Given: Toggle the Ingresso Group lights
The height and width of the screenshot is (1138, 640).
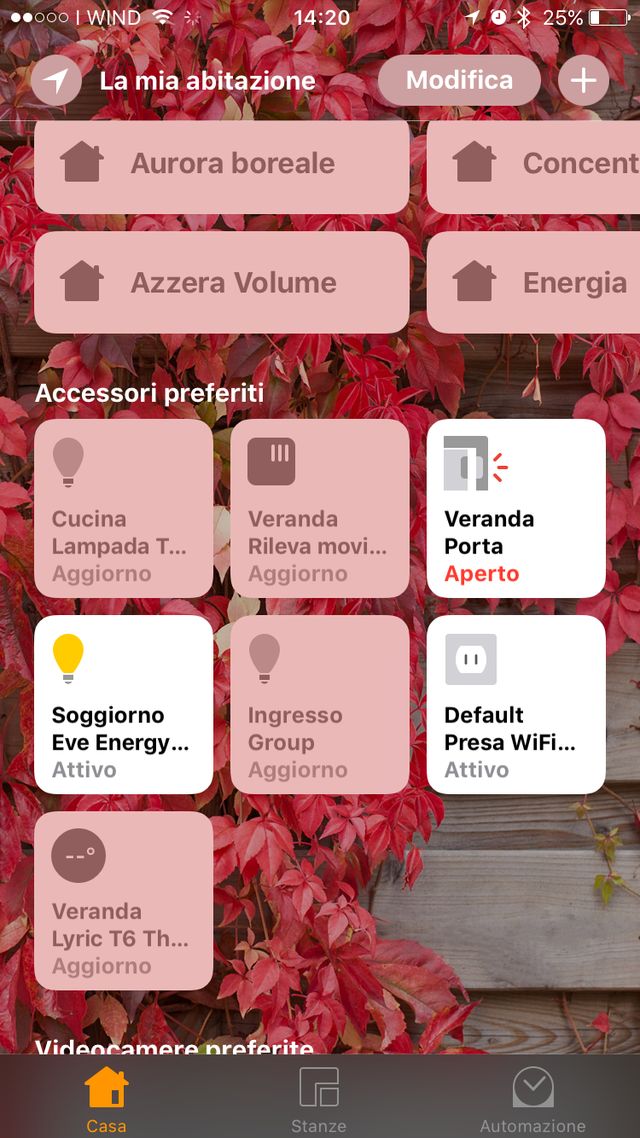Looking at the screenshot, I should (320, 704).
